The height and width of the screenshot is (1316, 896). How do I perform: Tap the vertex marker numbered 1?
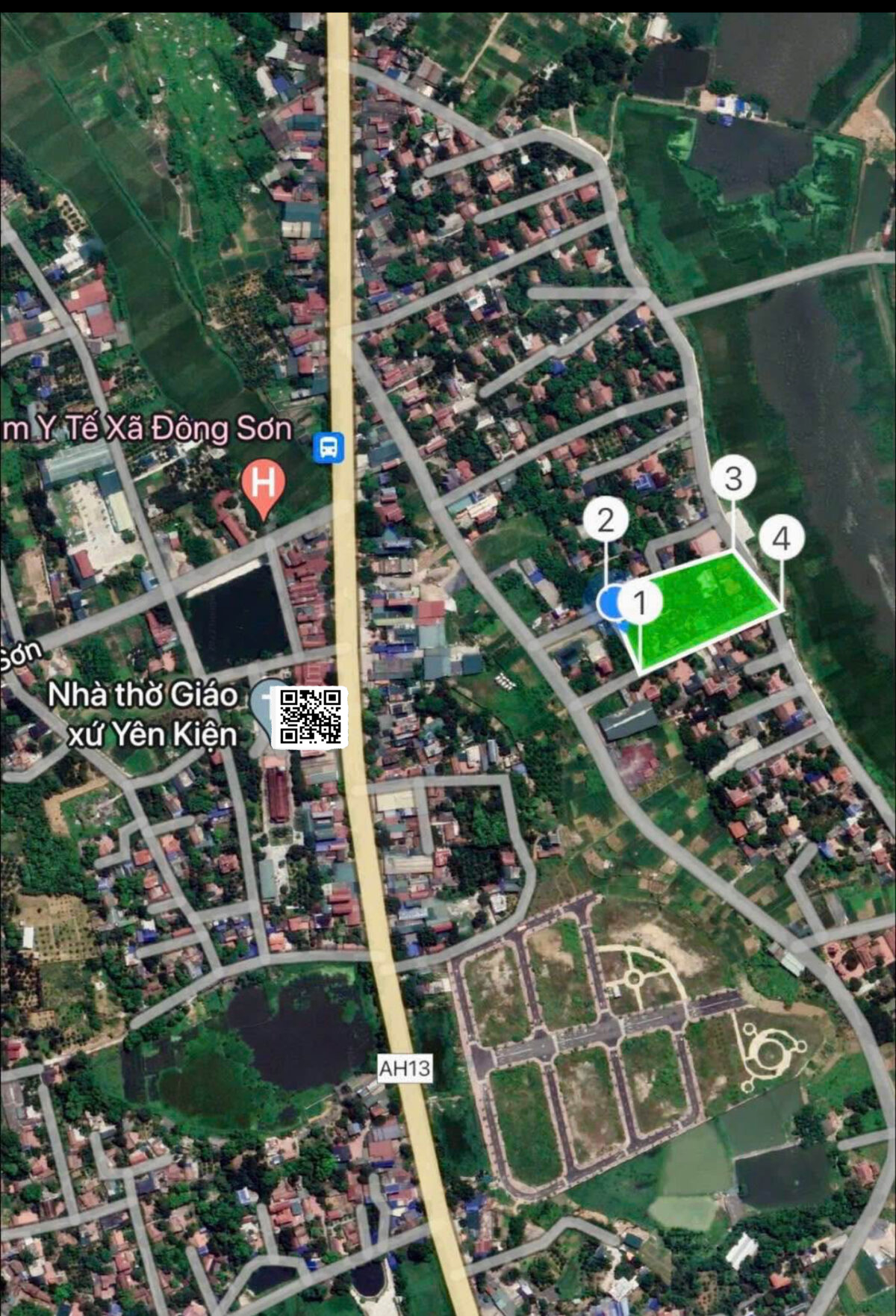tap(640, 602)
